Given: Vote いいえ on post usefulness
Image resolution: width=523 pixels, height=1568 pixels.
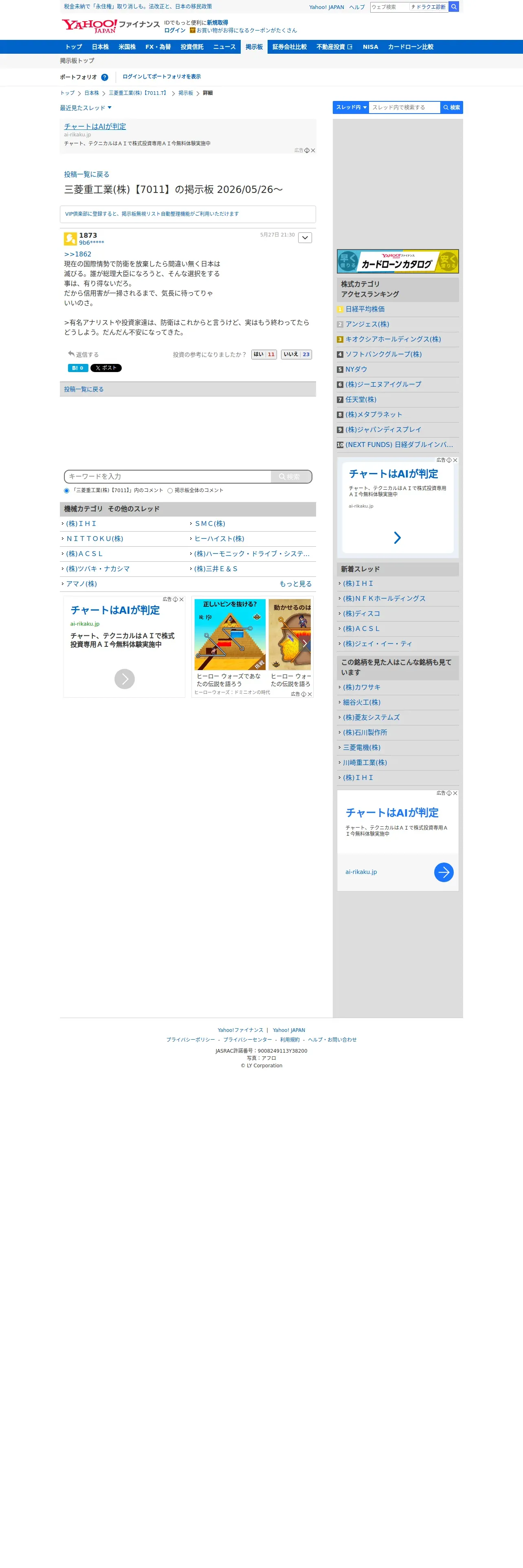Looking at the screenshot, I should [297, 354].
